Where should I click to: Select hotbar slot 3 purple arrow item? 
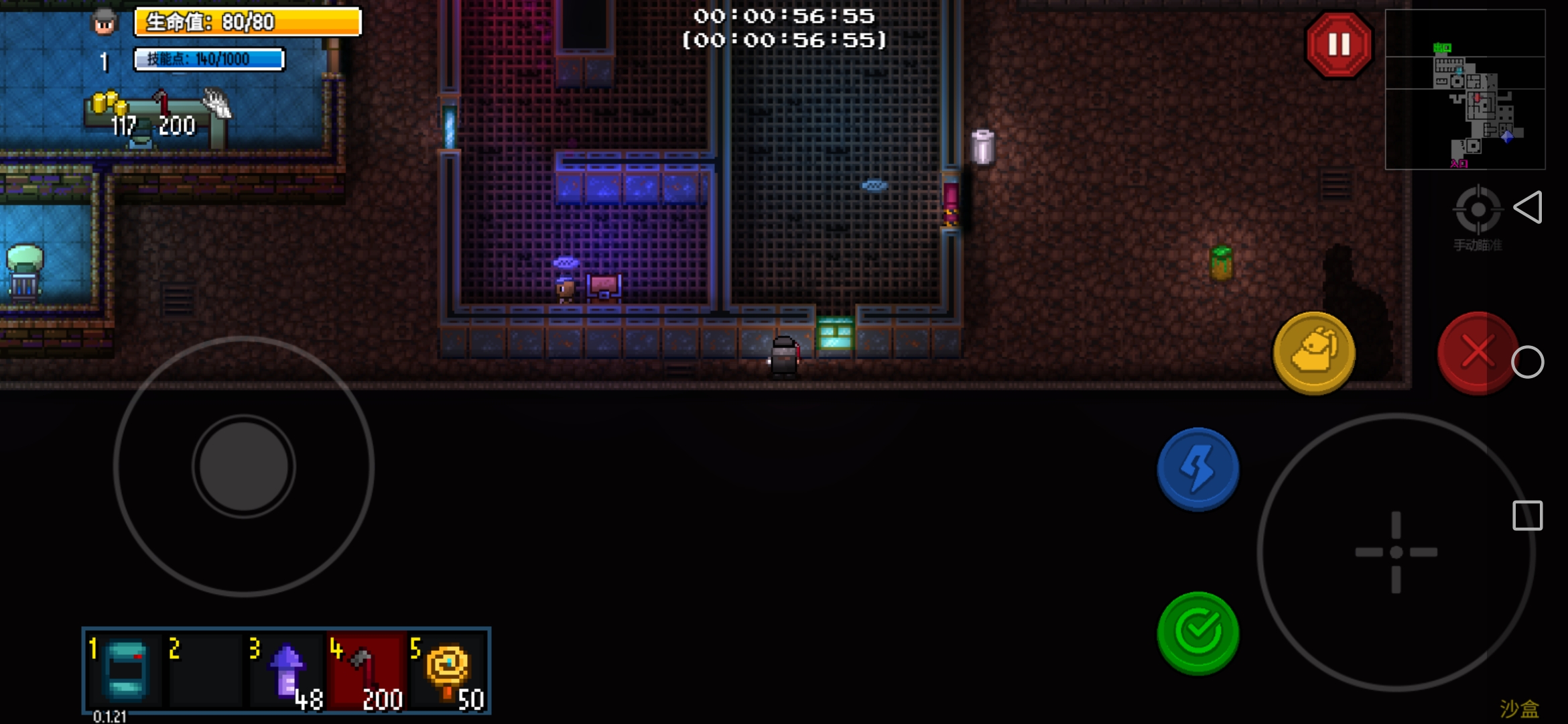[x=287, y=671]
